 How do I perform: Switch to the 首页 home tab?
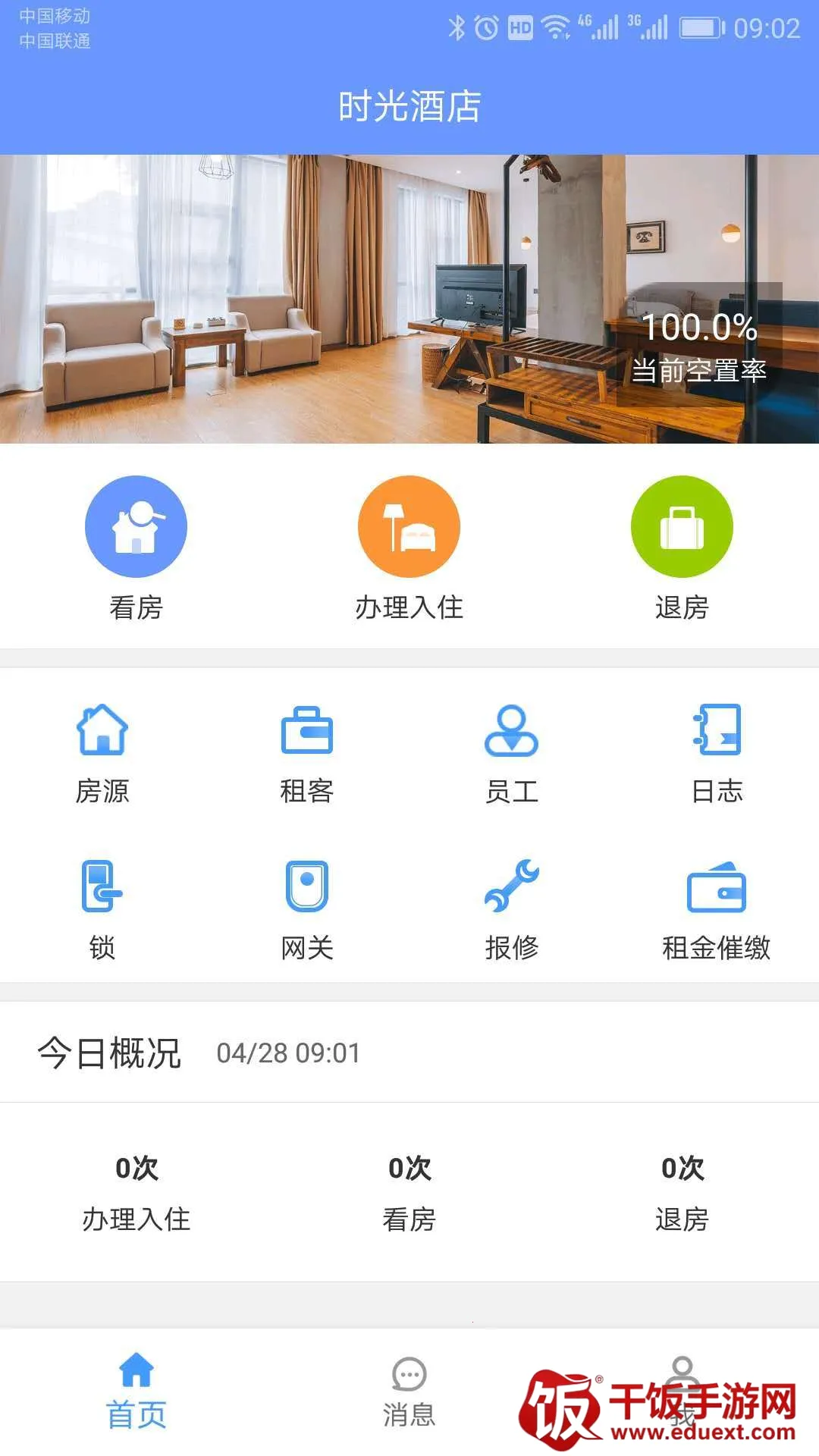[136, 1392]
